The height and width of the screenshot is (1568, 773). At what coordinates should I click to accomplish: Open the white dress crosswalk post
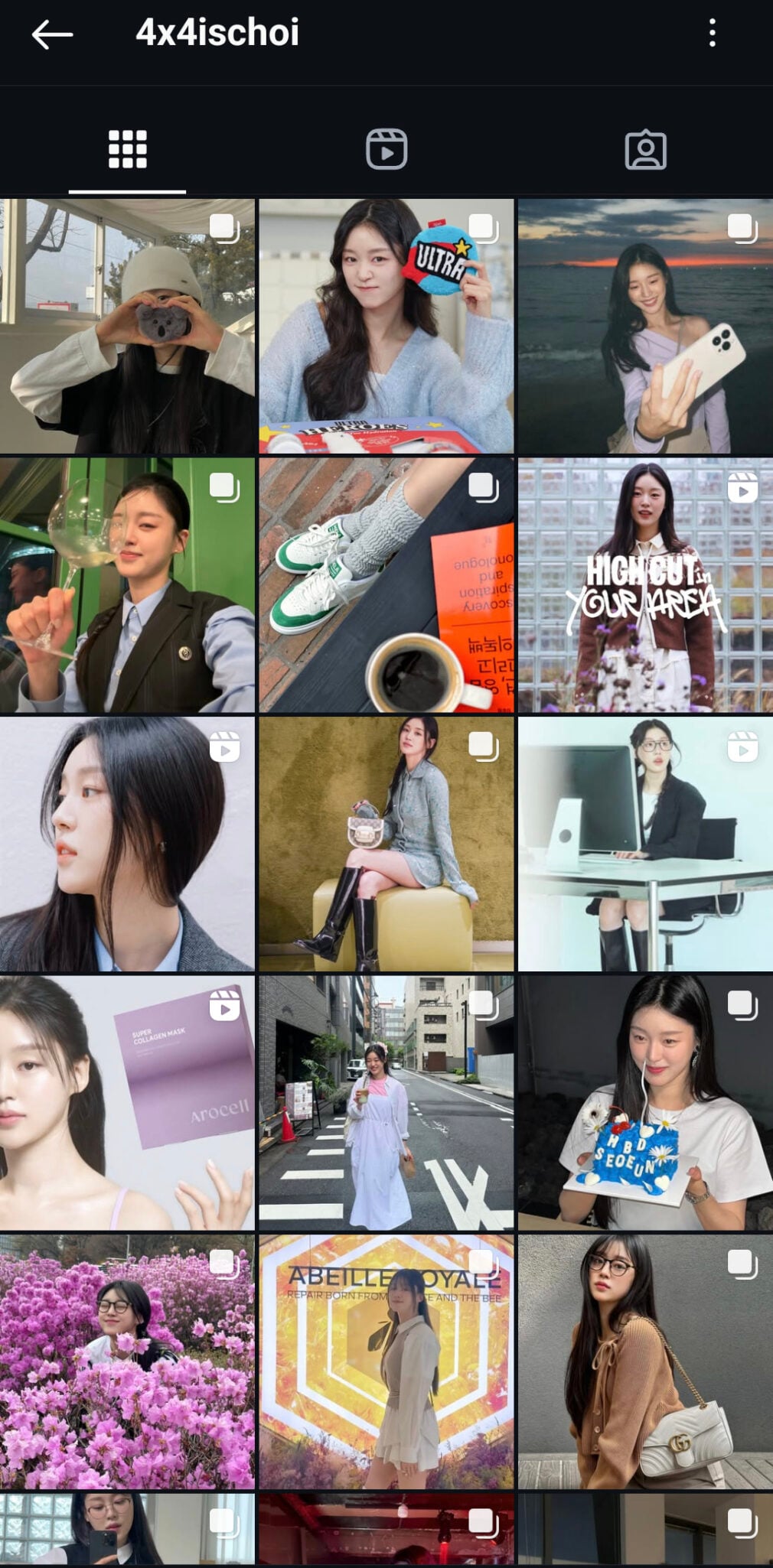(x=386, y=1102)
